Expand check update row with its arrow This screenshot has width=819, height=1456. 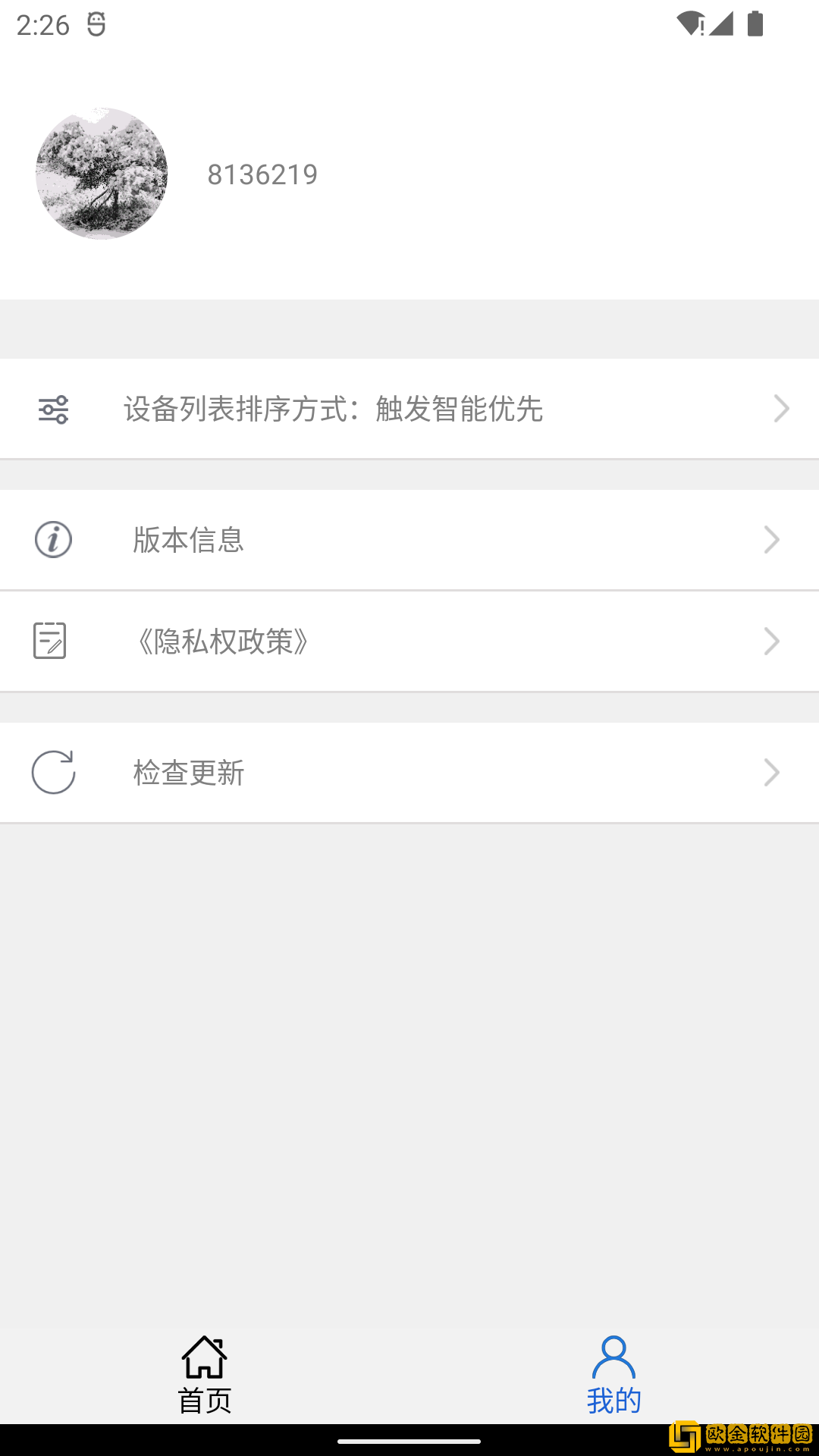(x=771, y=772)
